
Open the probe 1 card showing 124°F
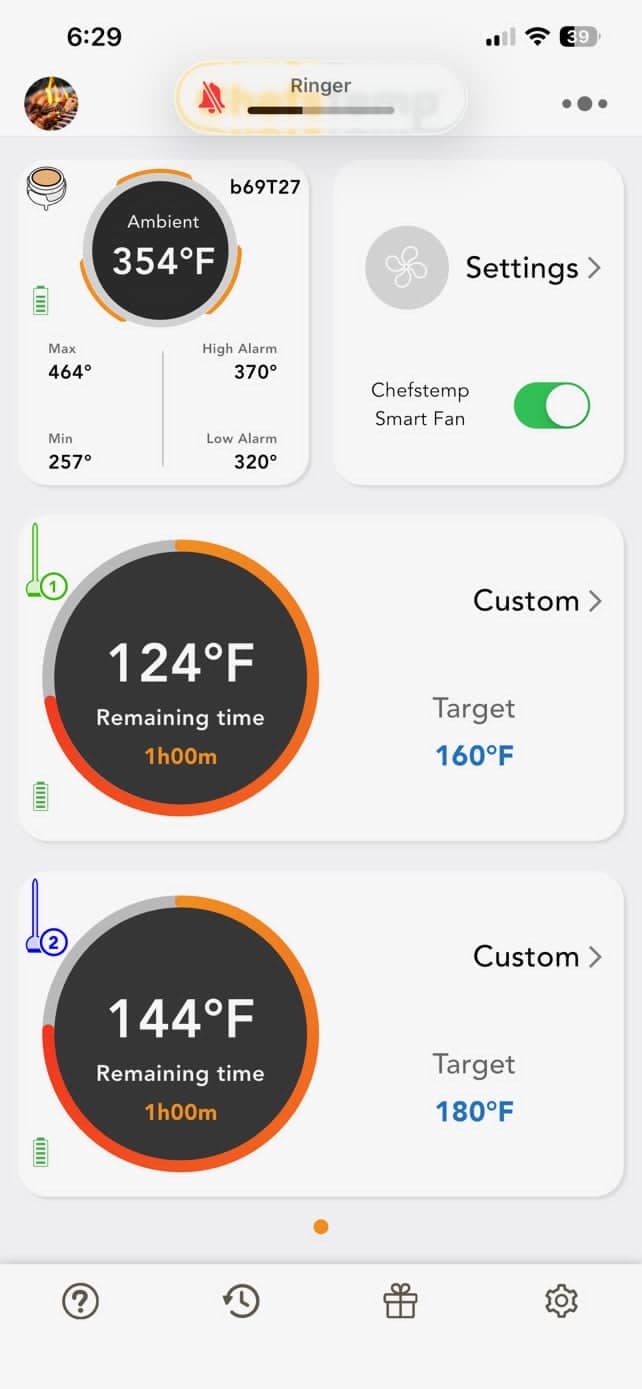(181, 678)
